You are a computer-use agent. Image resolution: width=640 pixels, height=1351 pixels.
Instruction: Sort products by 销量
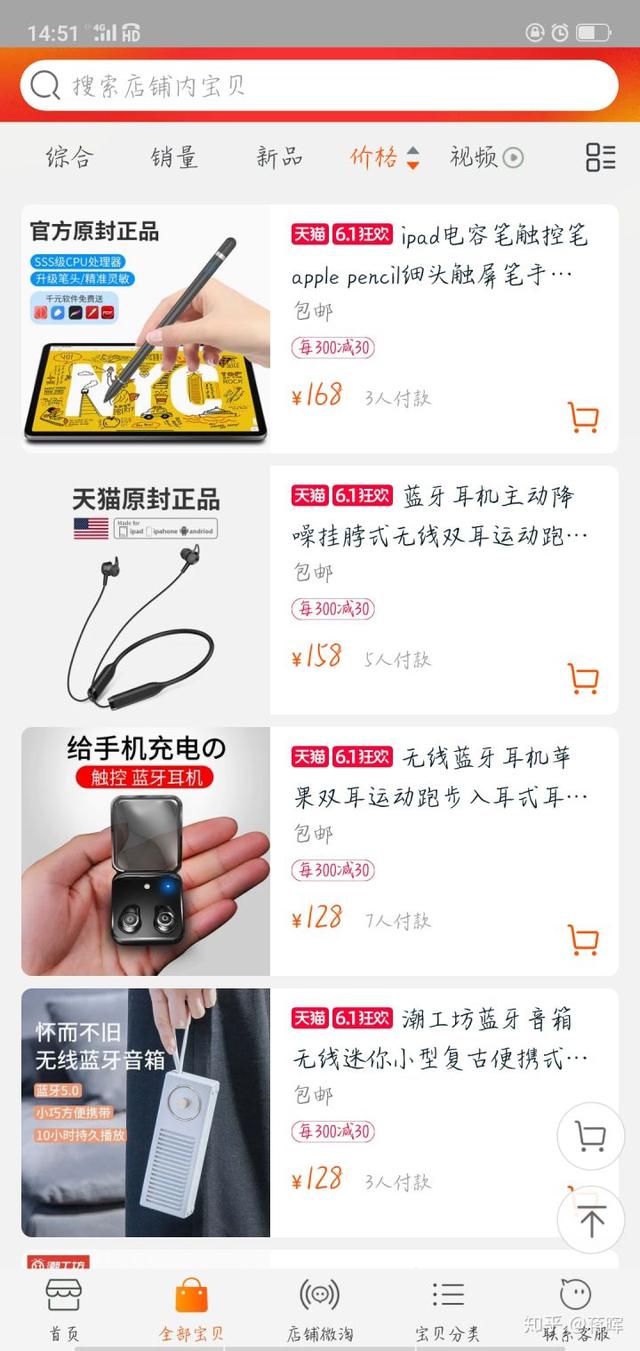[174, 157]
